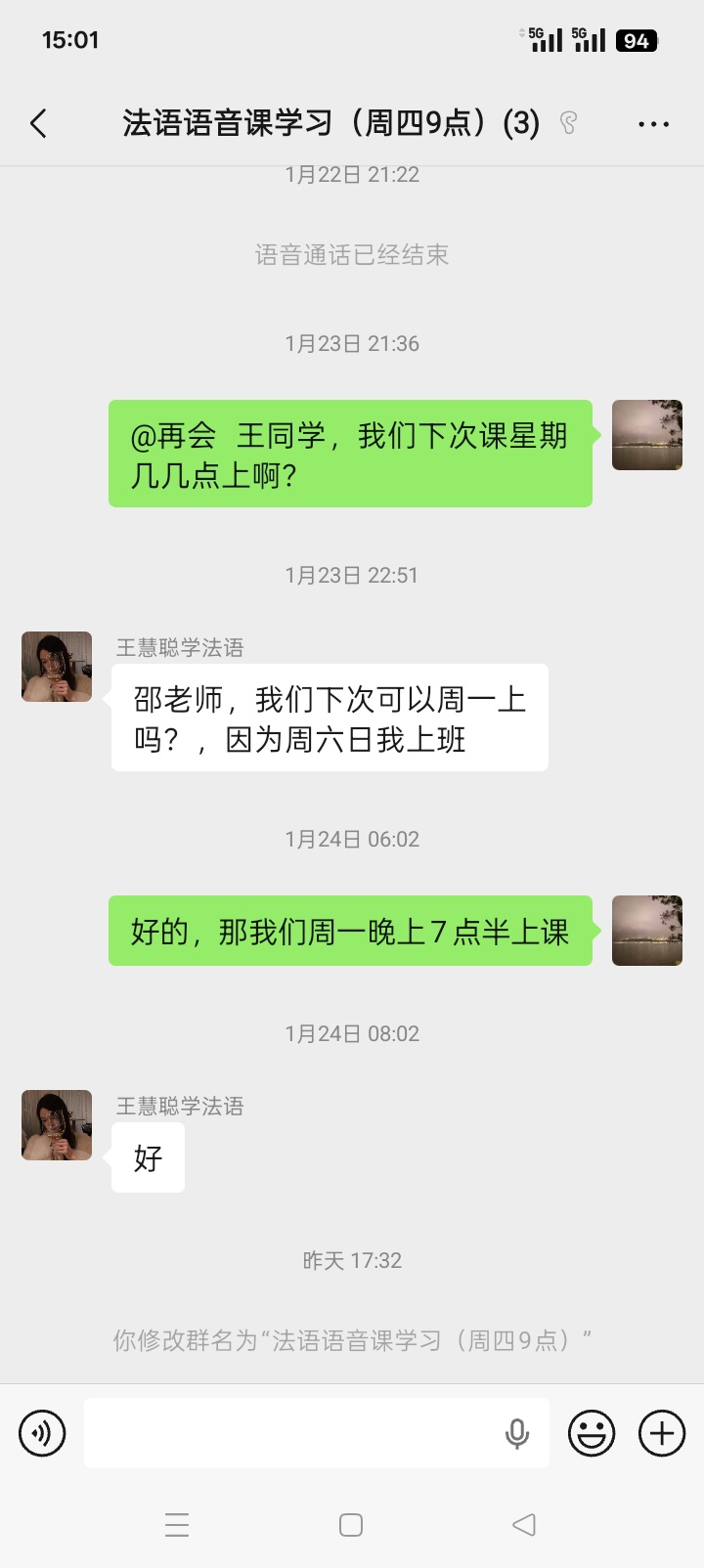The height and width of the screenshot is (1568, 704).
Task: Go back from the group chat
Action: (x=39, y=124)
